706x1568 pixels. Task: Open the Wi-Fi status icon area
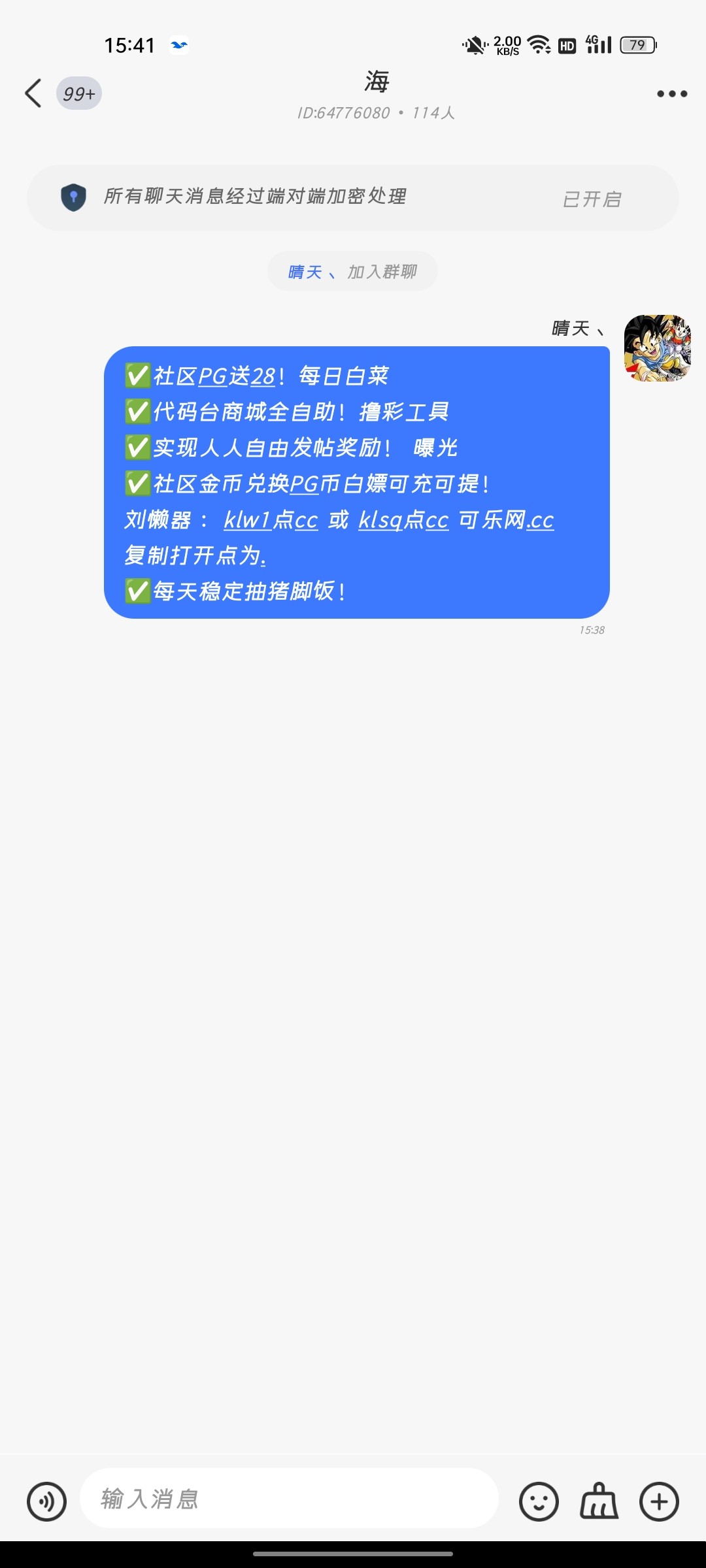coord(538,44)
